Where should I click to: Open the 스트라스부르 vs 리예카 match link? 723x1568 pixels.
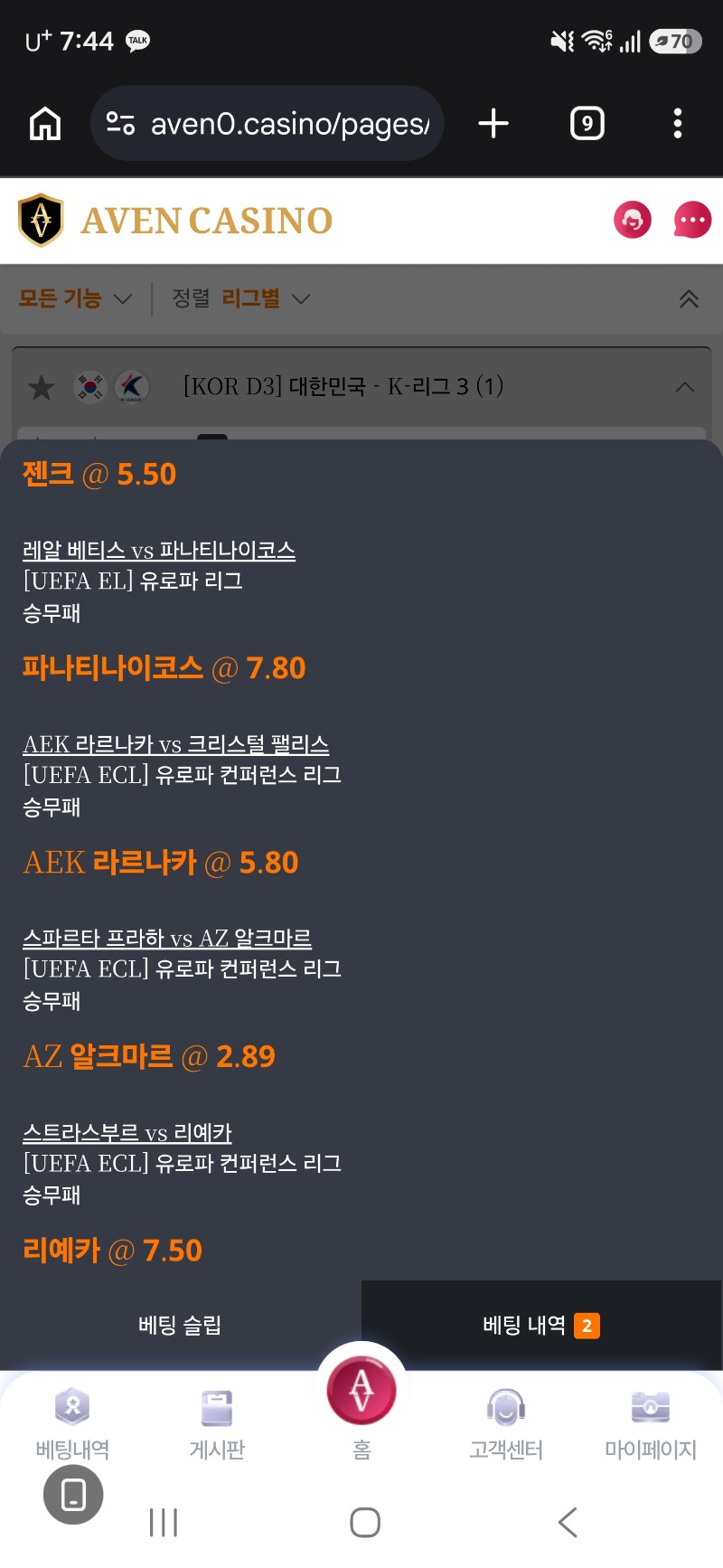(127, 1133)
